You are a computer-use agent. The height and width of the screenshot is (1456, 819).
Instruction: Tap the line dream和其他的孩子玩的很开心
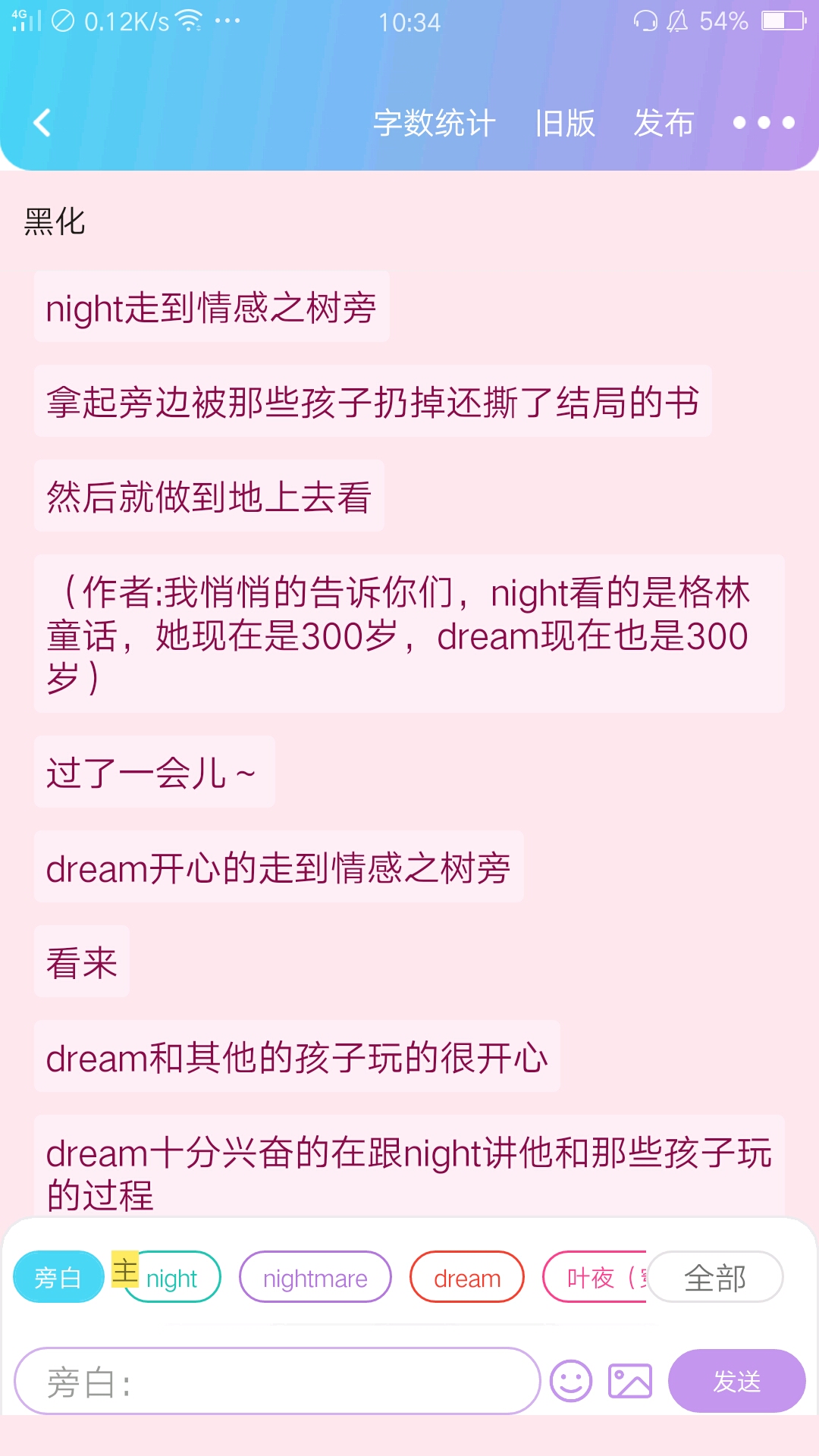297,1057
